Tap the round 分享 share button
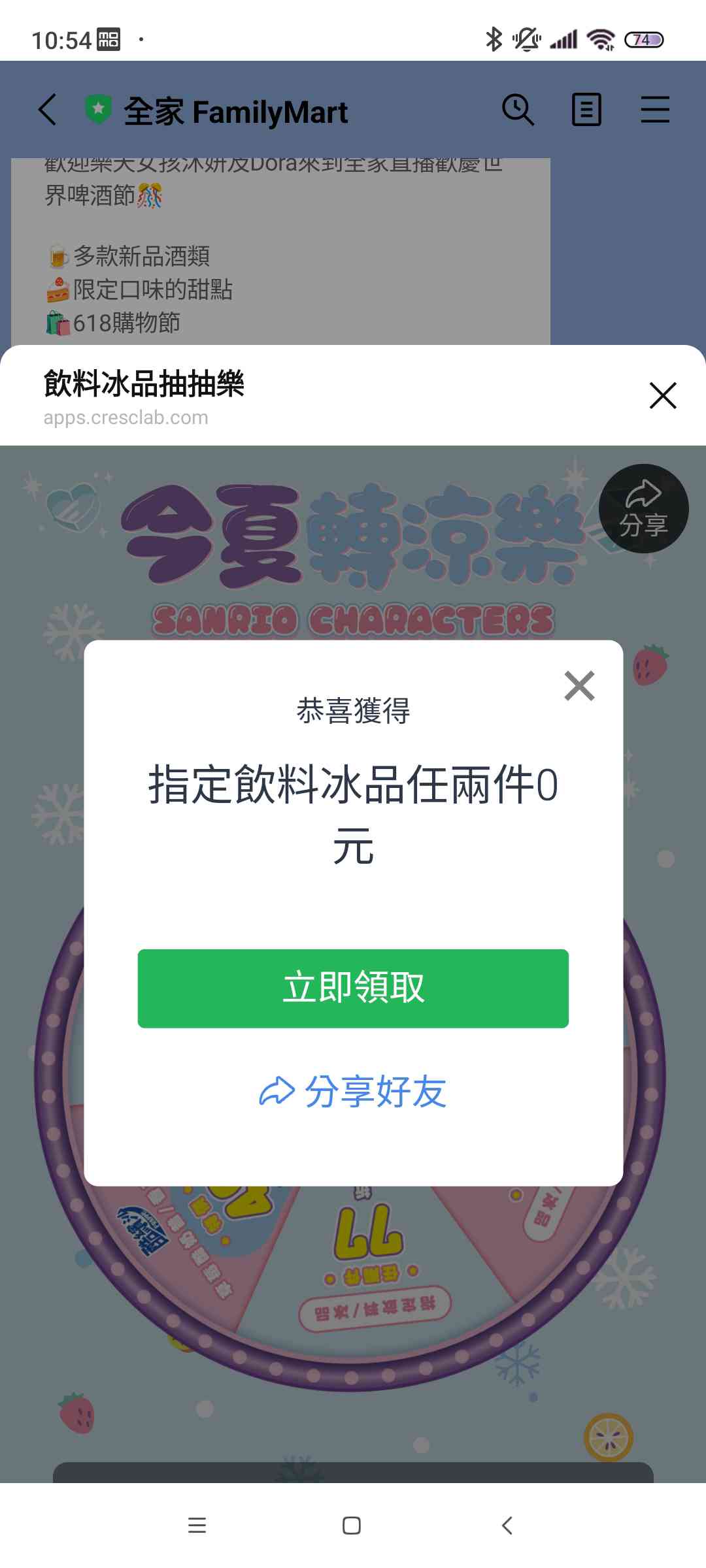 pos(643,509)
